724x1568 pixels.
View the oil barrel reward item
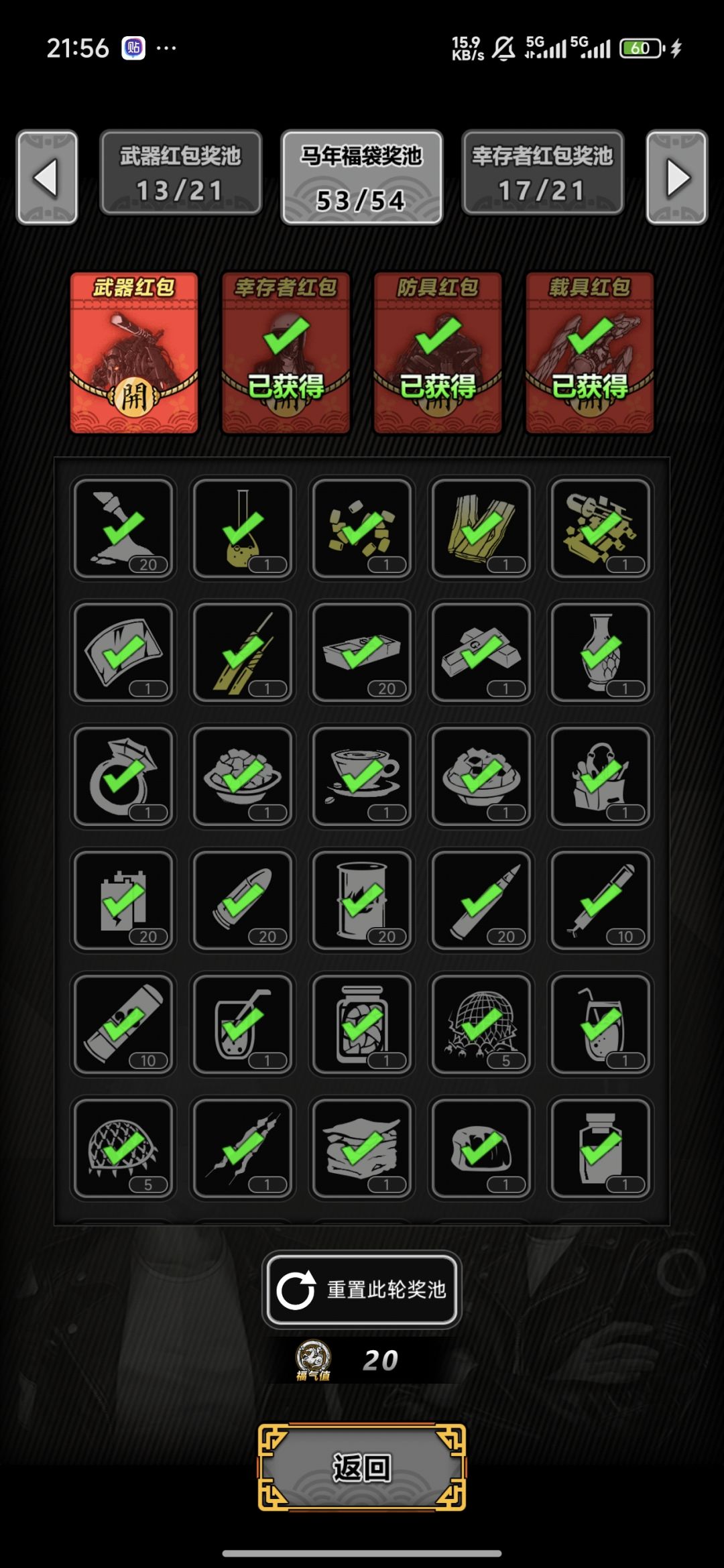coord(361,900)
